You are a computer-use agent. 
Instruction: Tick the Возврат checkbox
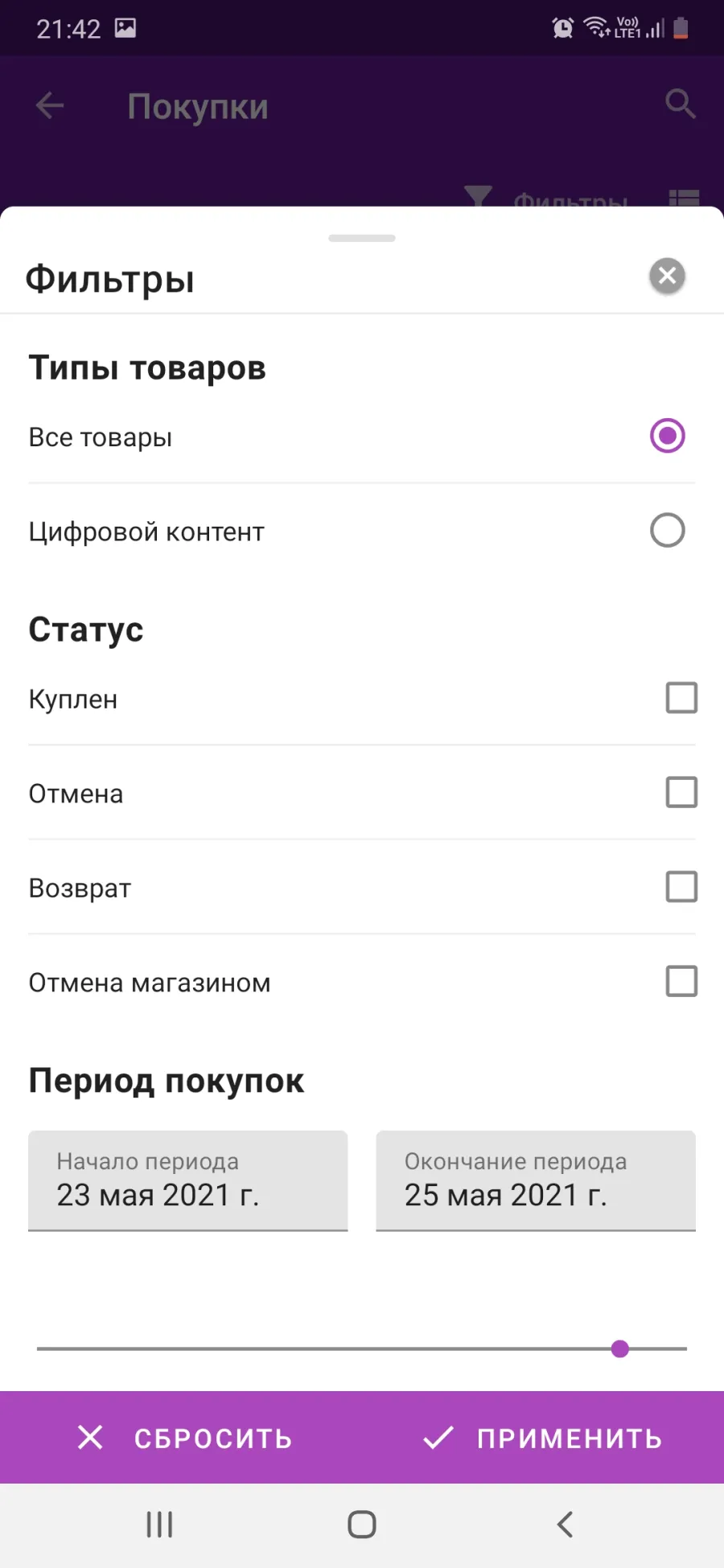click(x=681, y=887)
